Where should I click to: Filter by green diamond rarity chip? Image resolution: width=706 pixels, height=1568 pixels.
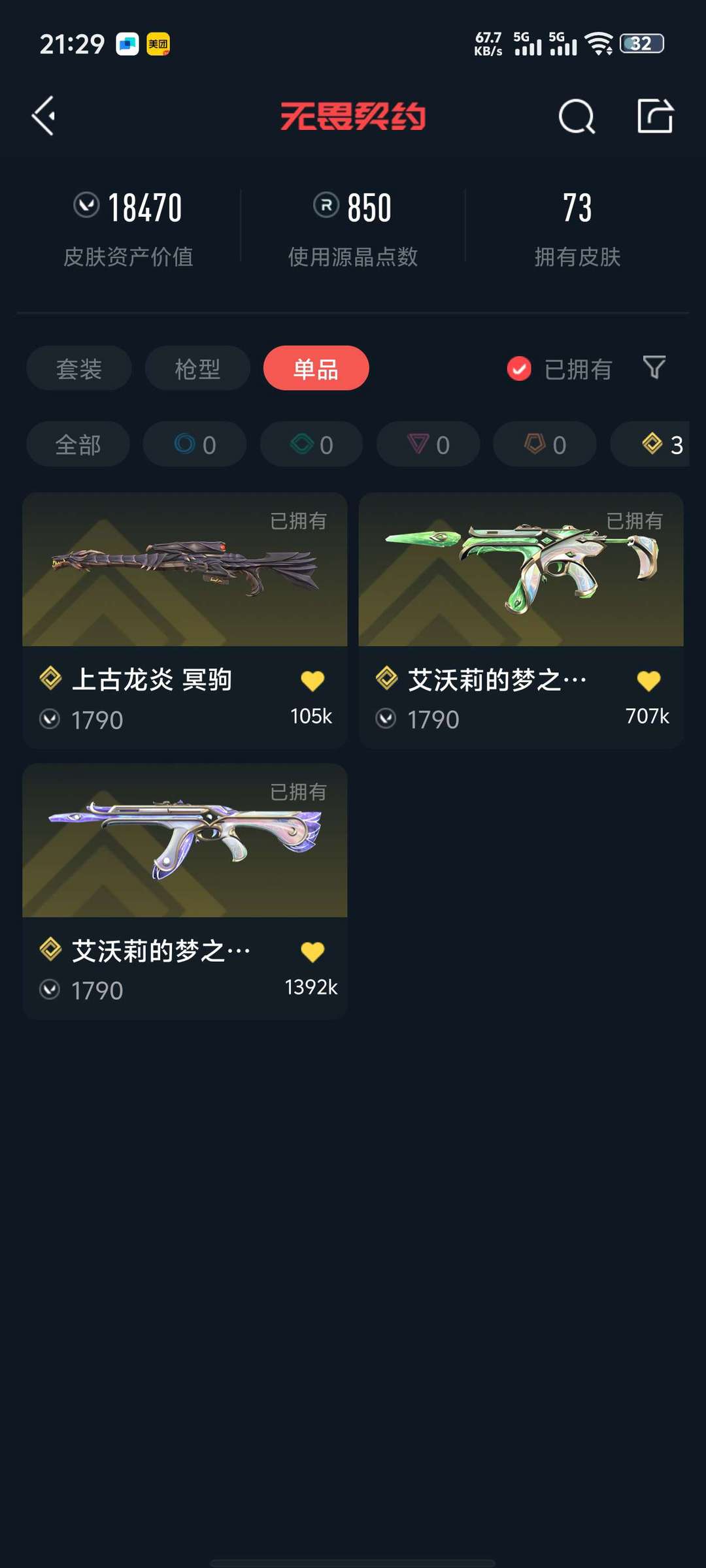click(312, 444)
